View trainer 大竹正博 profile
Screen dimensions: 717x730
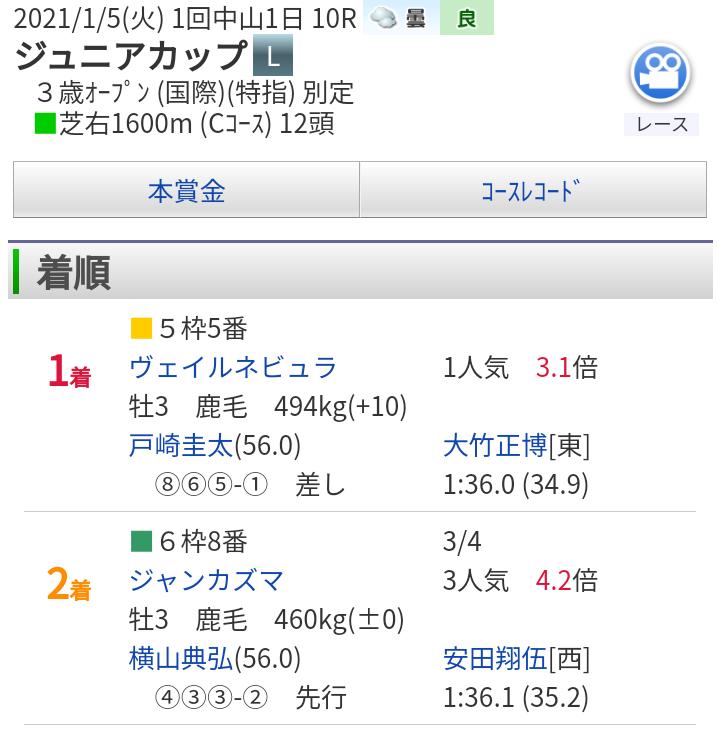[x=494, y=446]
